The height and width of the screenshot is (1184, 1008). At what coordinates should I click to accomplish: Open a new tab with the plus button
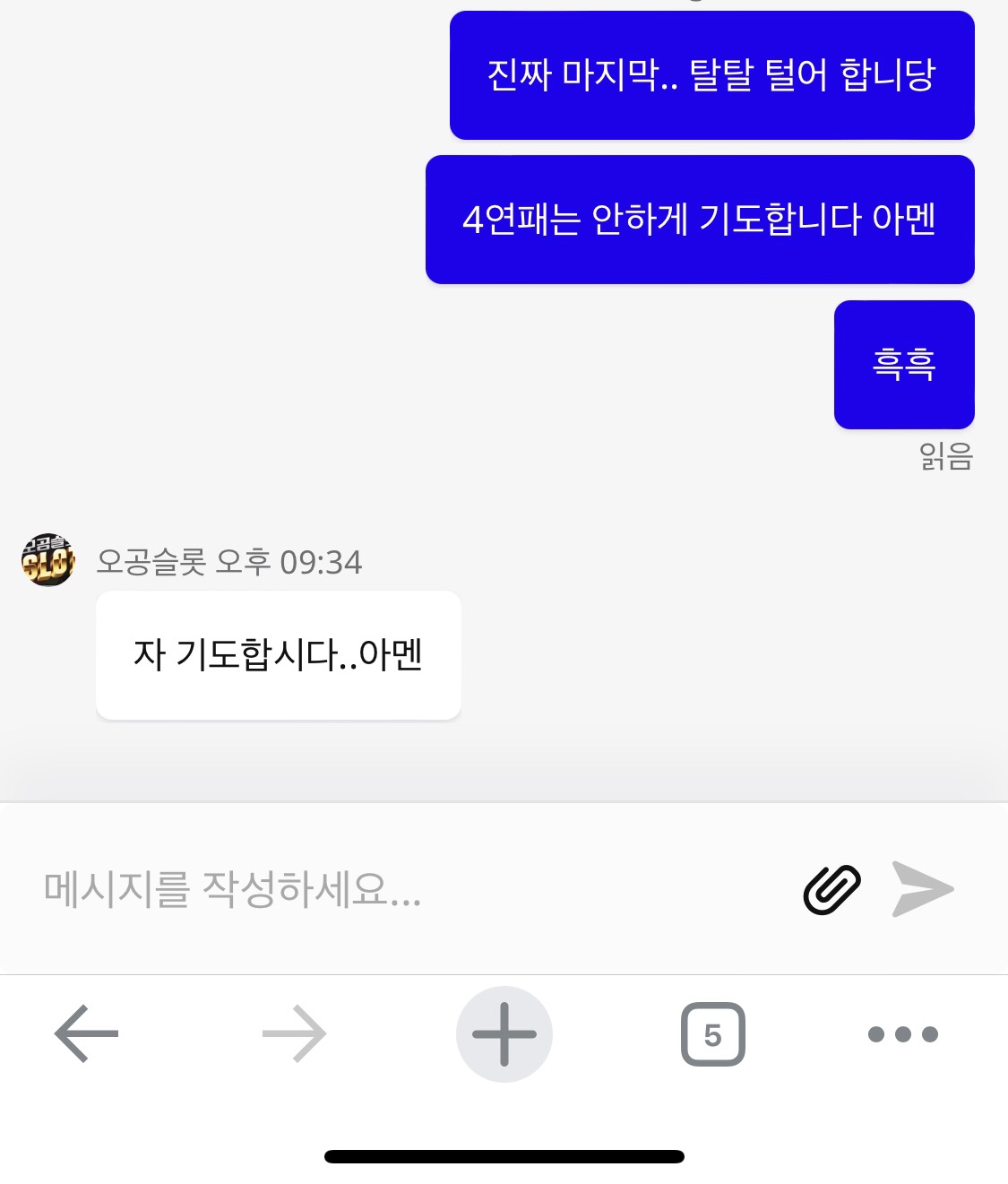pyautogui.click(x=504, y=1034)
